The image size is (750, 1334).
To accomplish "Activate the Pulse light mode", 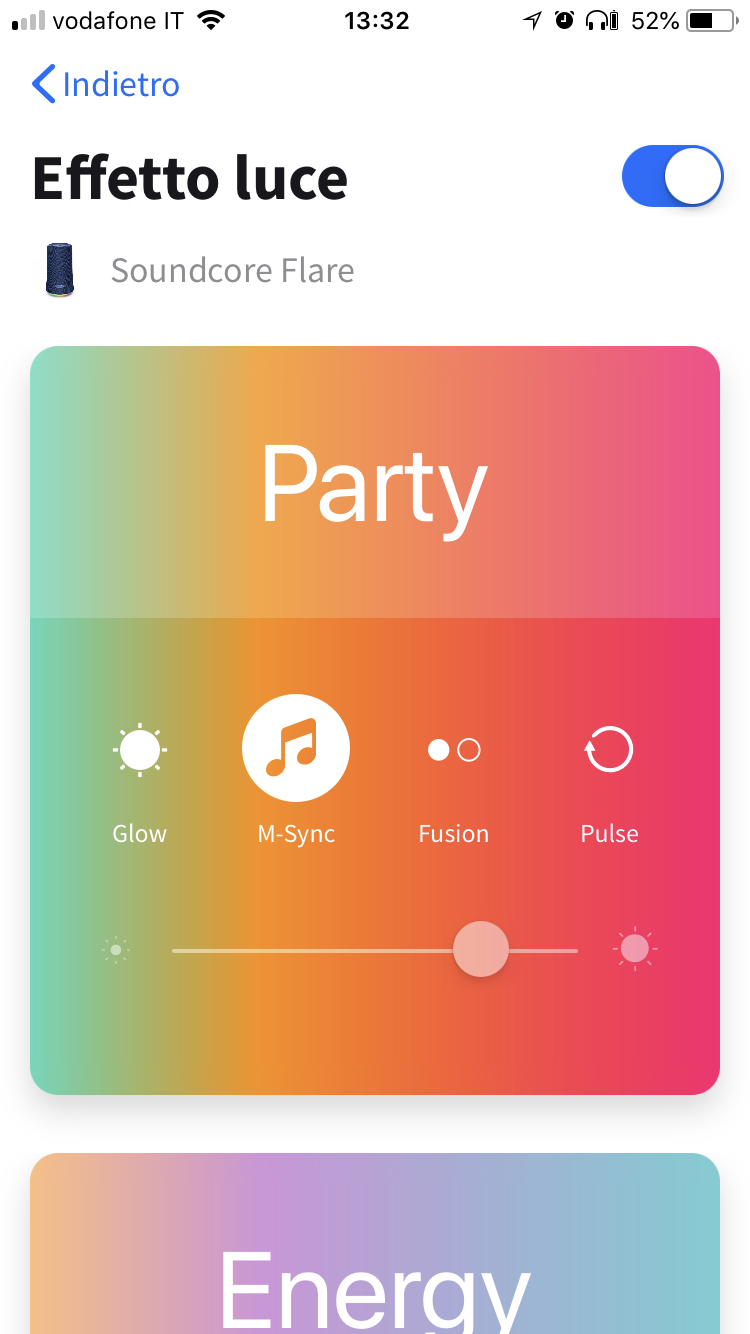I will point(610,750).
